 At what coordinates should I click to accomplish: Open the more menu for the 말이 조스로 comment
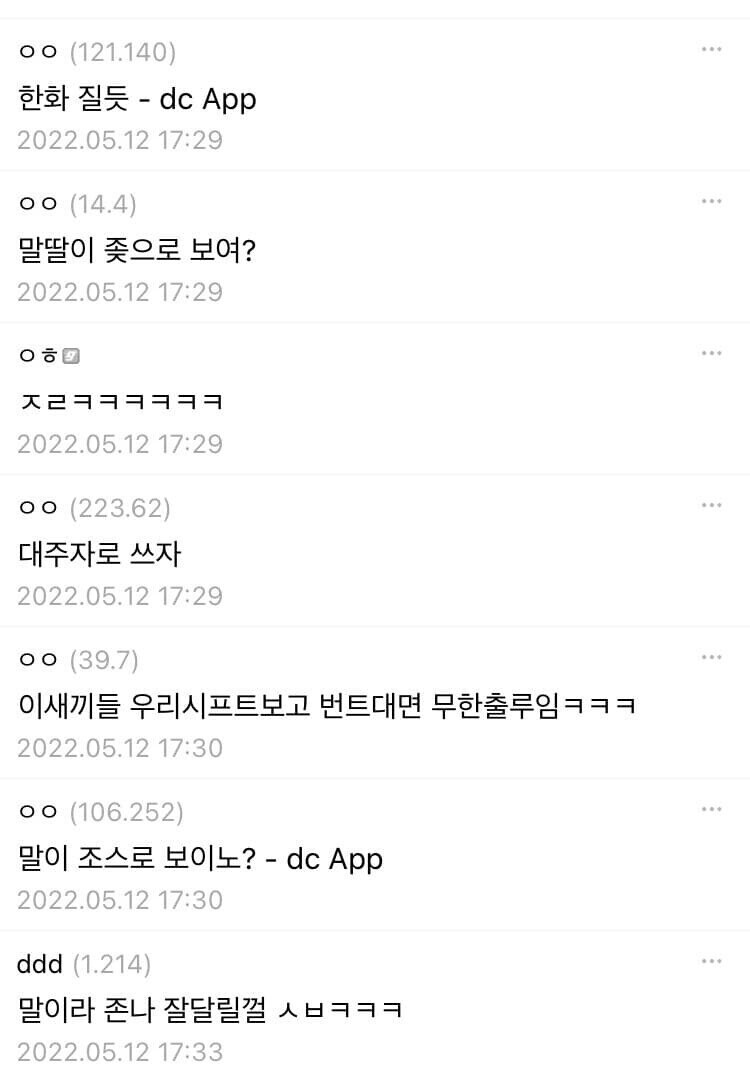click(711, 809)
